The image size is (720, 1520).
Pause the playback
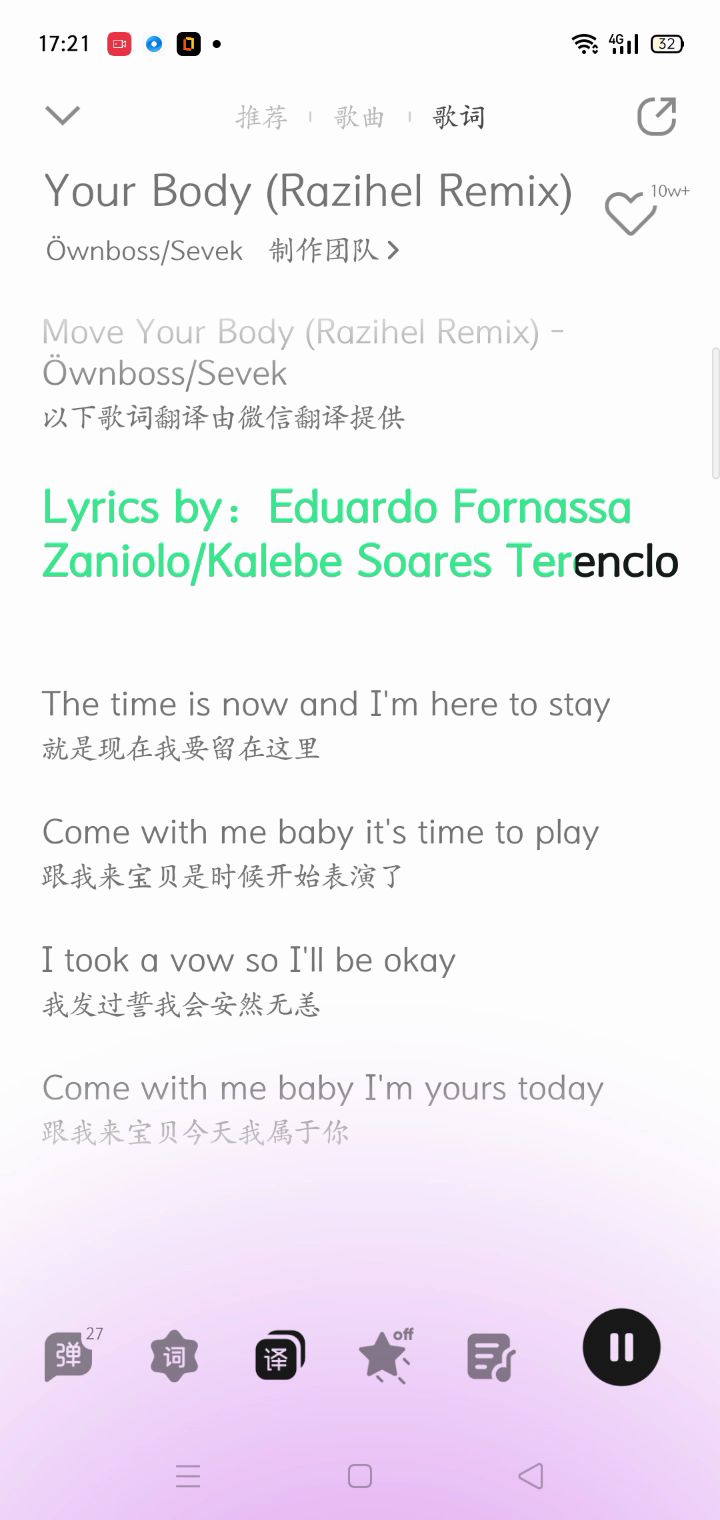621,1347
